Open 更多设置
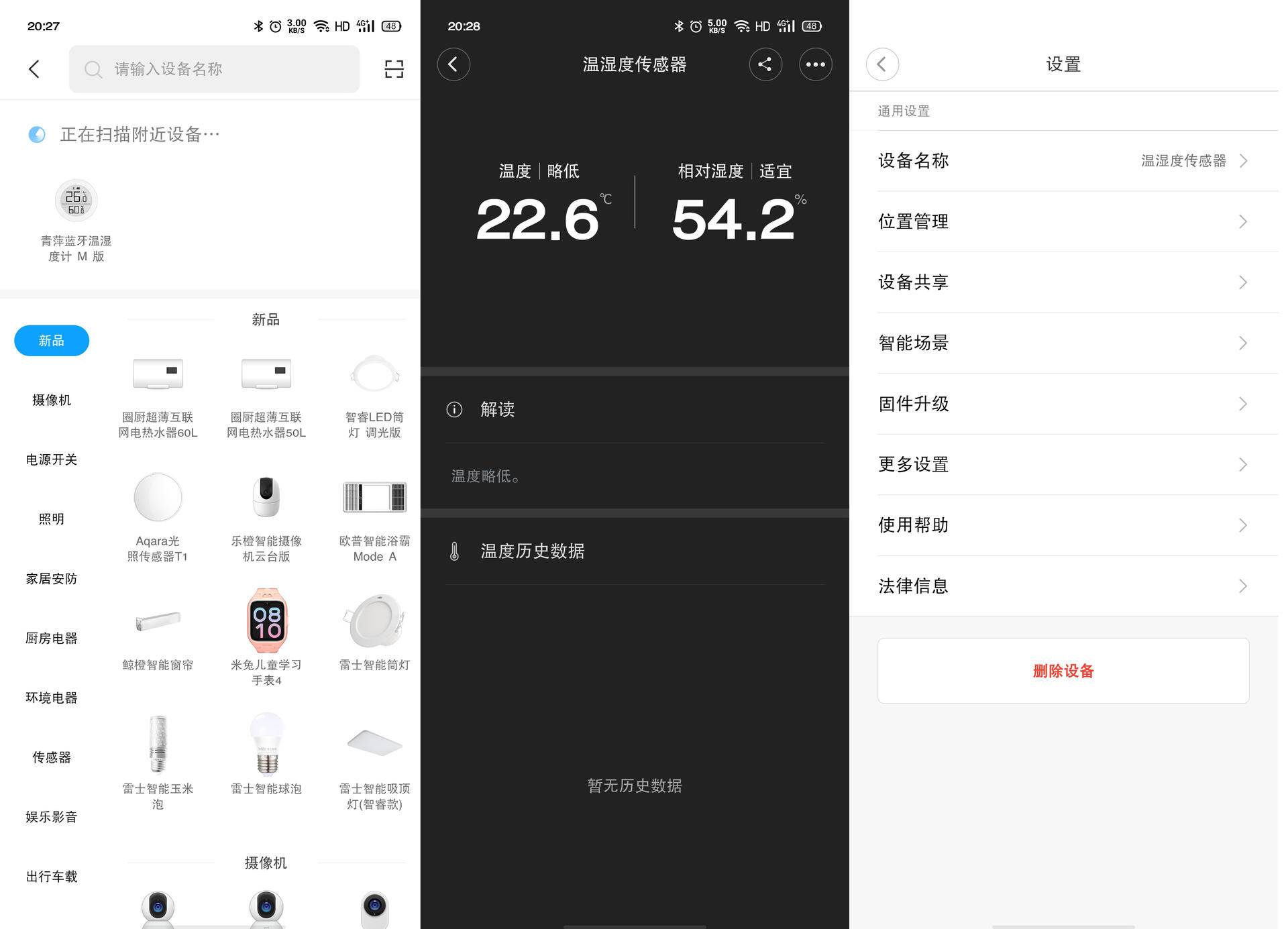Image resolution: width=1288 pixels, height=929 pixels. click(x=1063, y=464)
